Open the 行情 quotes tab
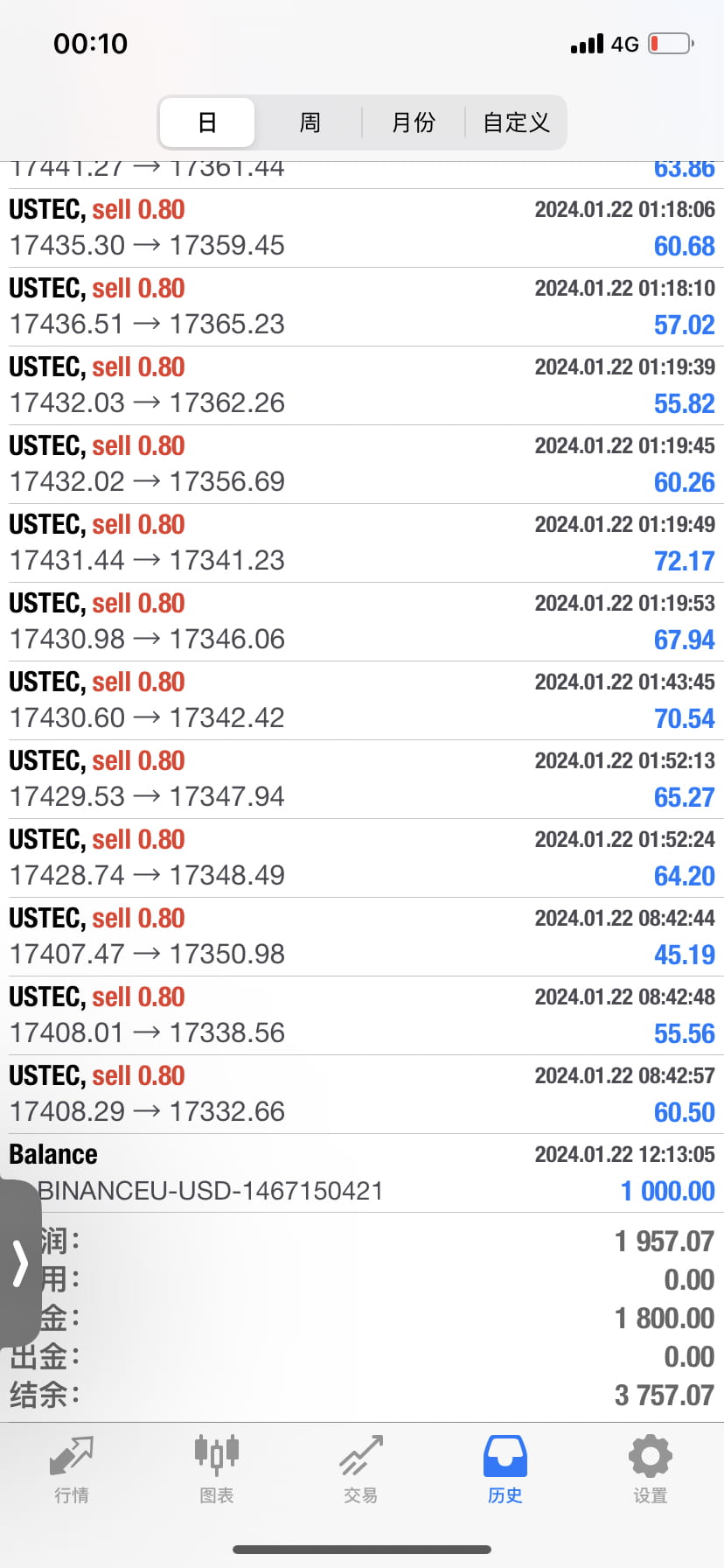Image resolution: width=724 pixels, height=1568 pixels. pyautogui.click(x=72, y=1470)
